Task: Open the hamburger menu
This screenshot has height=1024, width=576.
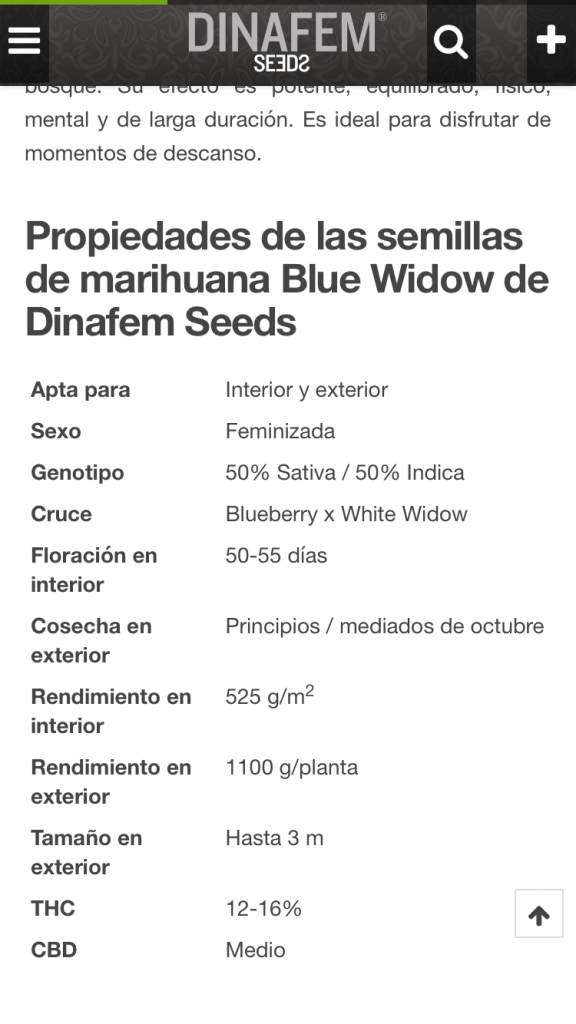Action: (24, 42)
